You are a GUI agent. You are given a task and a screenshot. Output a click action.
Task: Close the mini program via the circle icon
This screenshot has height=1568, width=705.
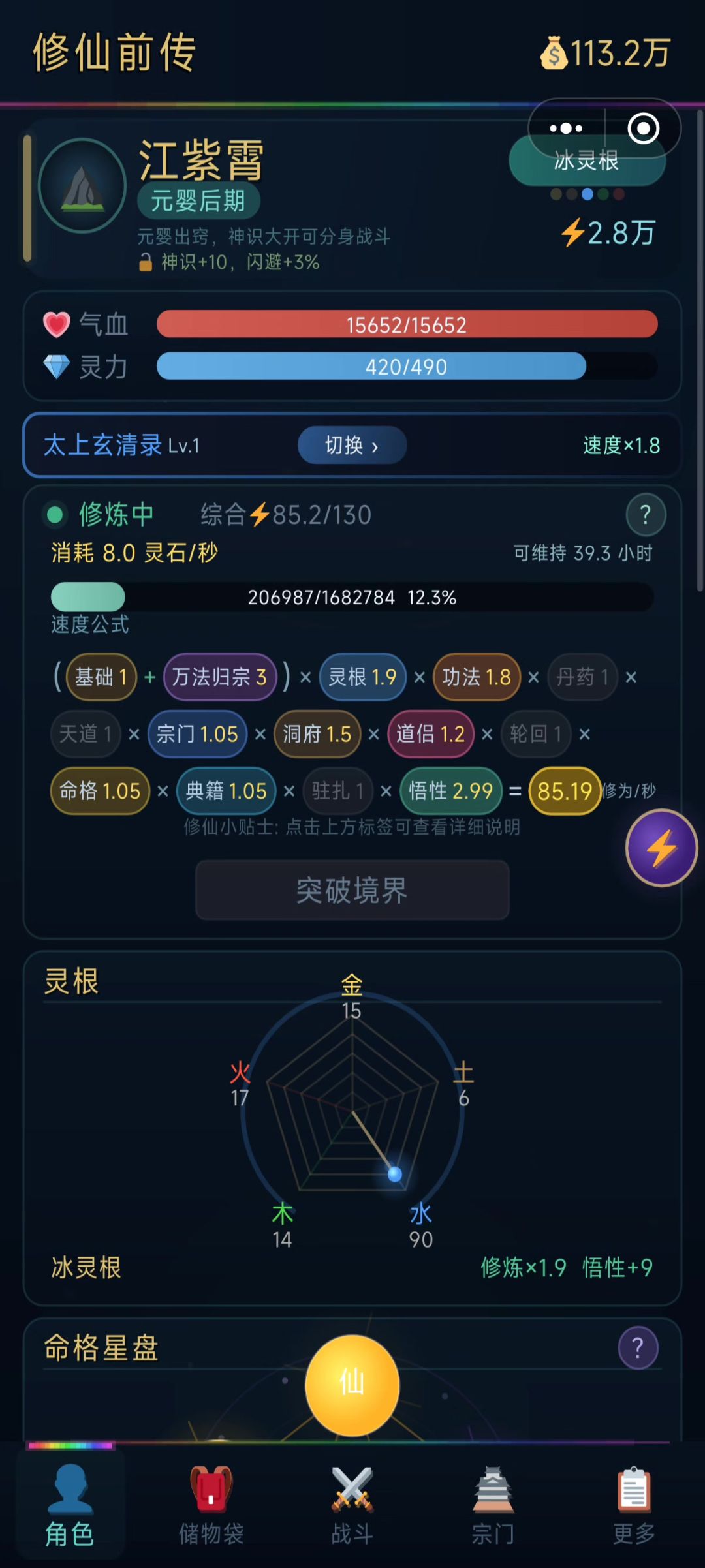click(x=643, y=129)
